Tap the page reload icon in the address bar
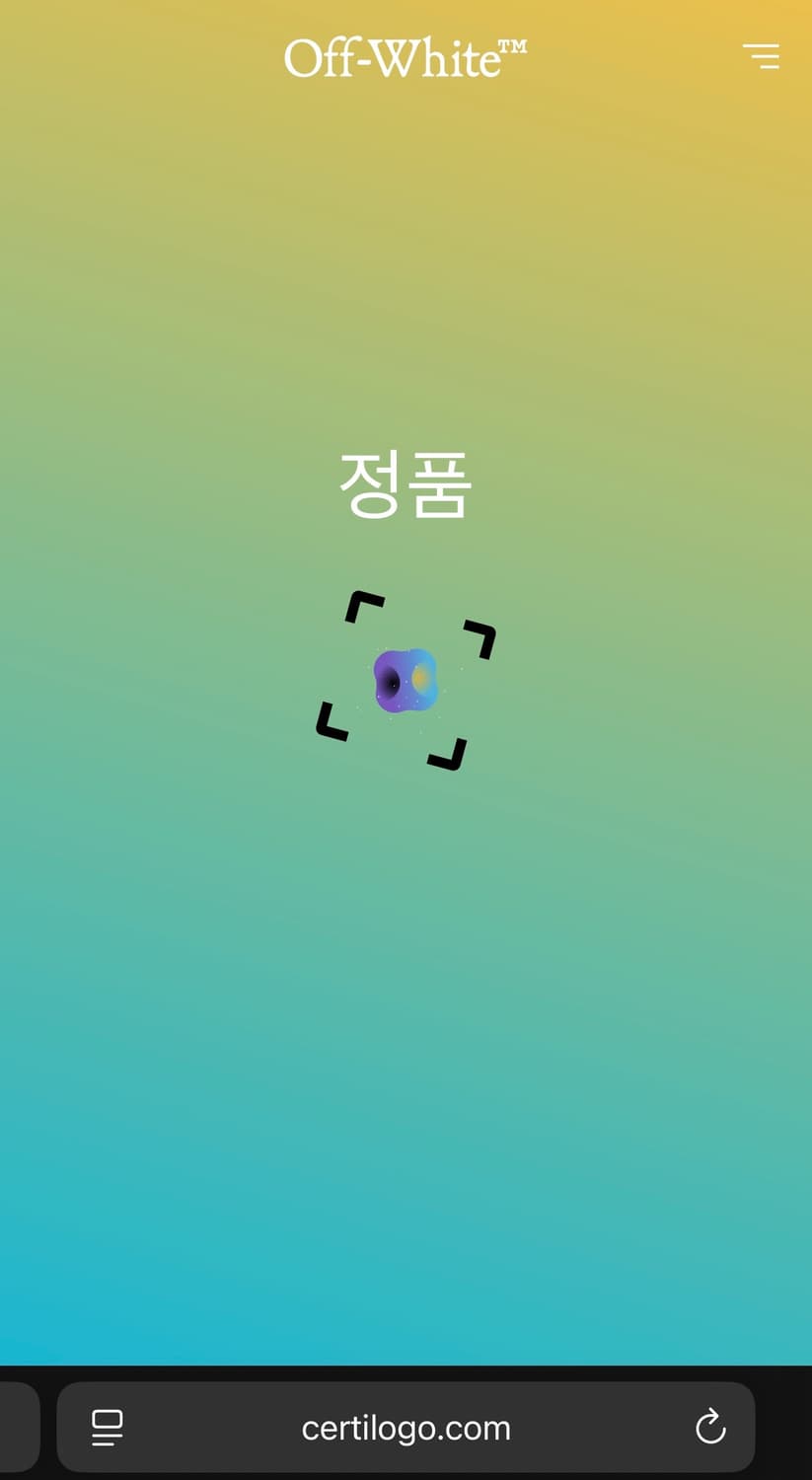This screenshot has height=1480, width=812. (712, 1427)
